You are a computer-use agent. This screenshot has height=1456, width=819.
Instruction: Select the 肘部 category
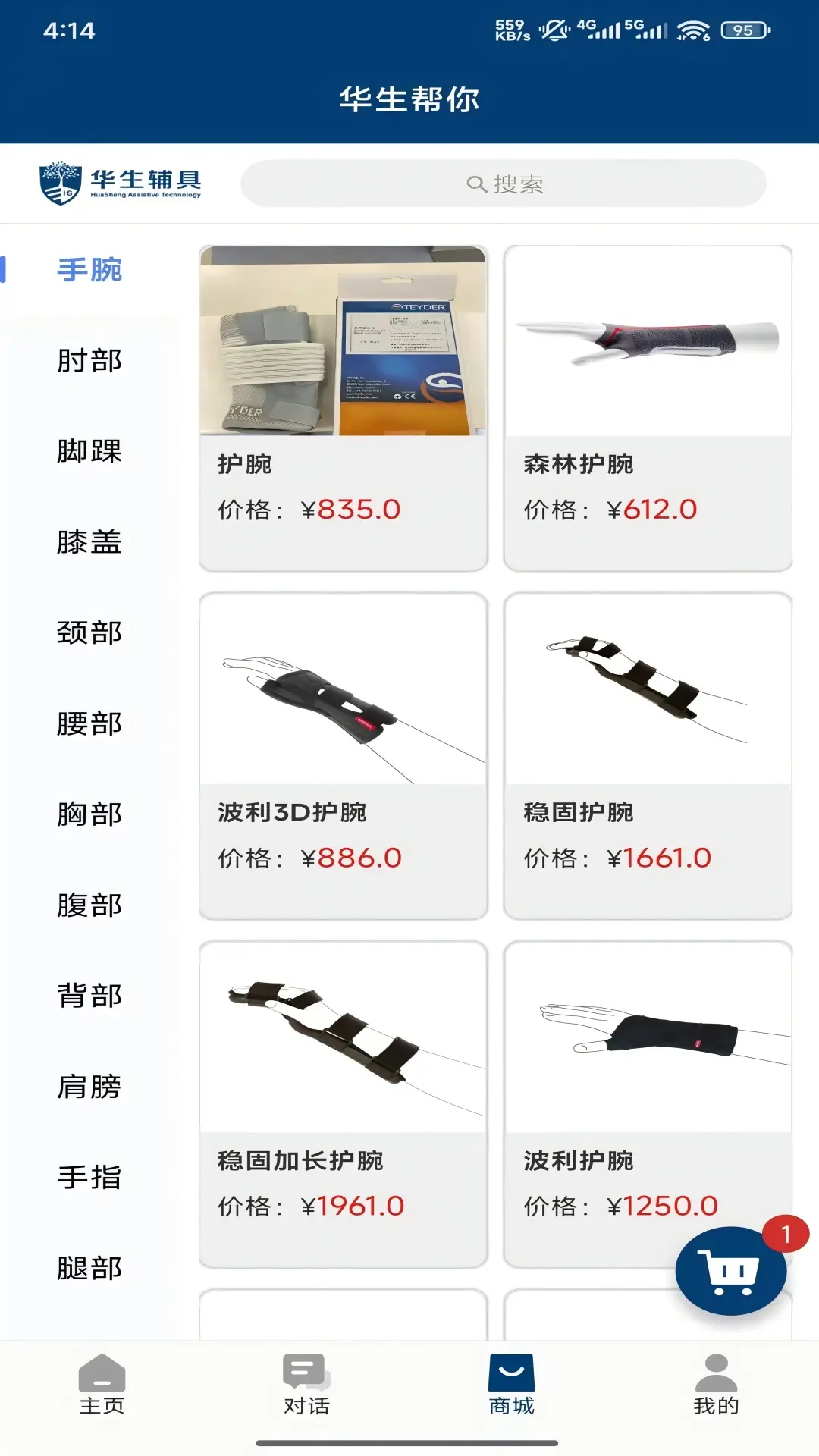point(89,360)
